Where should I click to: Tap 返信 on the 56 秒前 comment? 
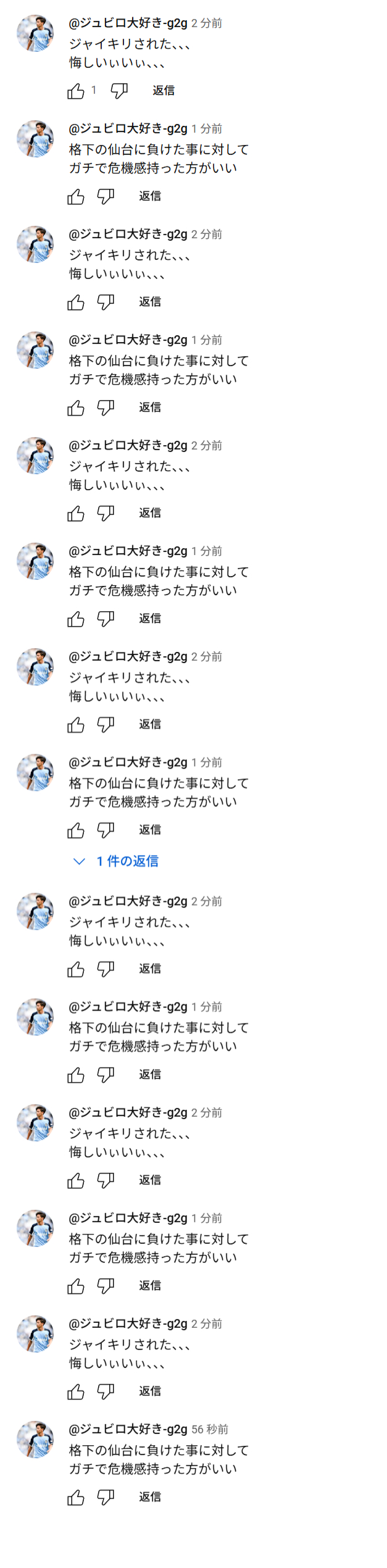(x=150, y=1496)
